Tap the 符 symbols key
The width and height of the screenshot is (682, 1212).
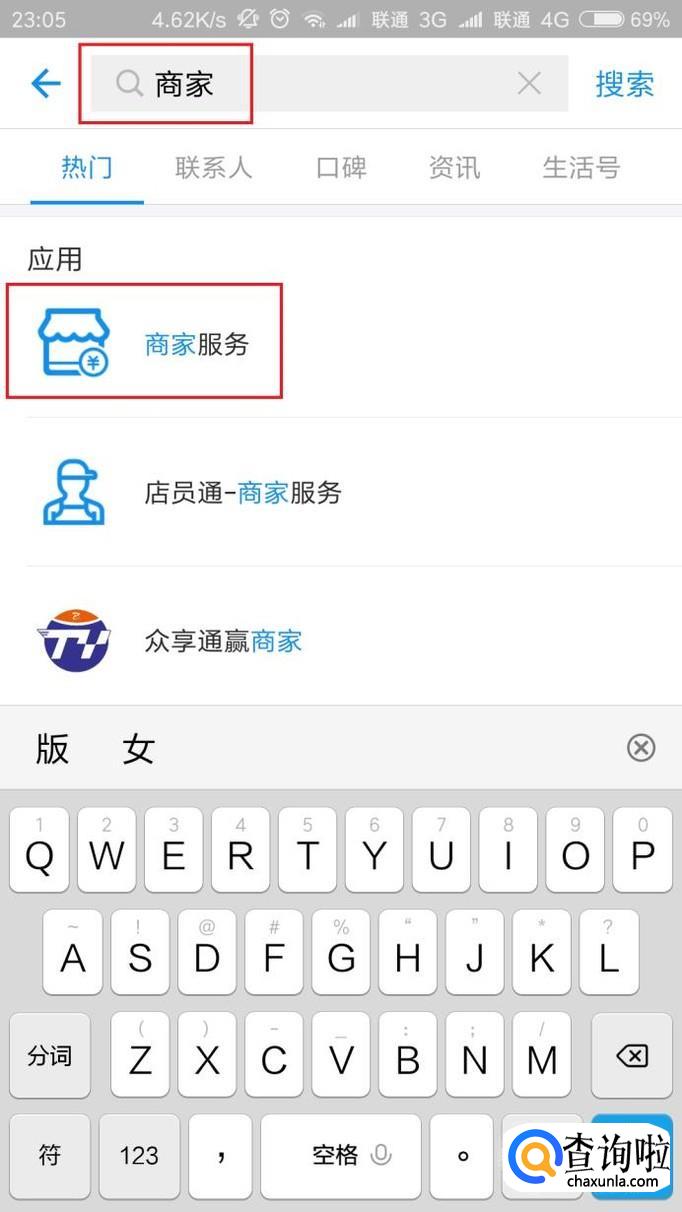pyautogui.click(x=49, y=1156)
